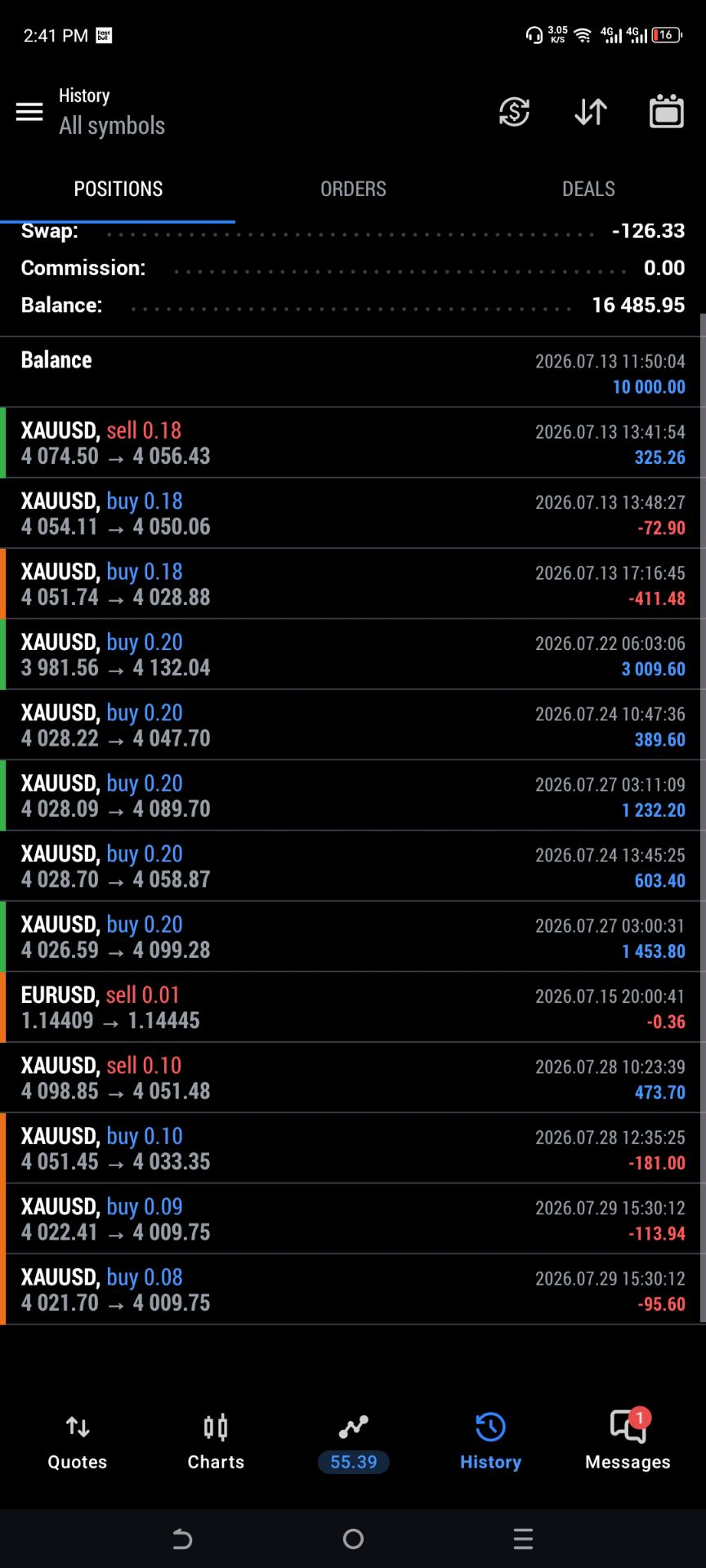
Task: Expand XAUUSD buy 0.09 position row
Action: (x=353, y=1218)
